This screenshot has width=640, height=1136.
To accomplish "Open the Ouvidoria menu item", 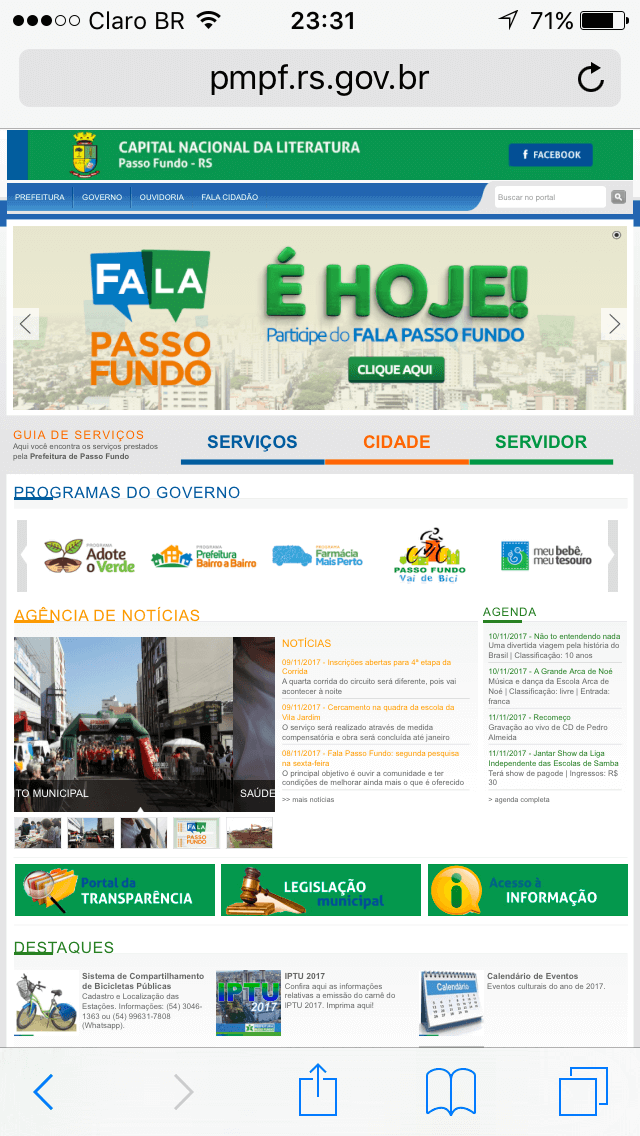I will pyautogui.click(x=162, y=197).
